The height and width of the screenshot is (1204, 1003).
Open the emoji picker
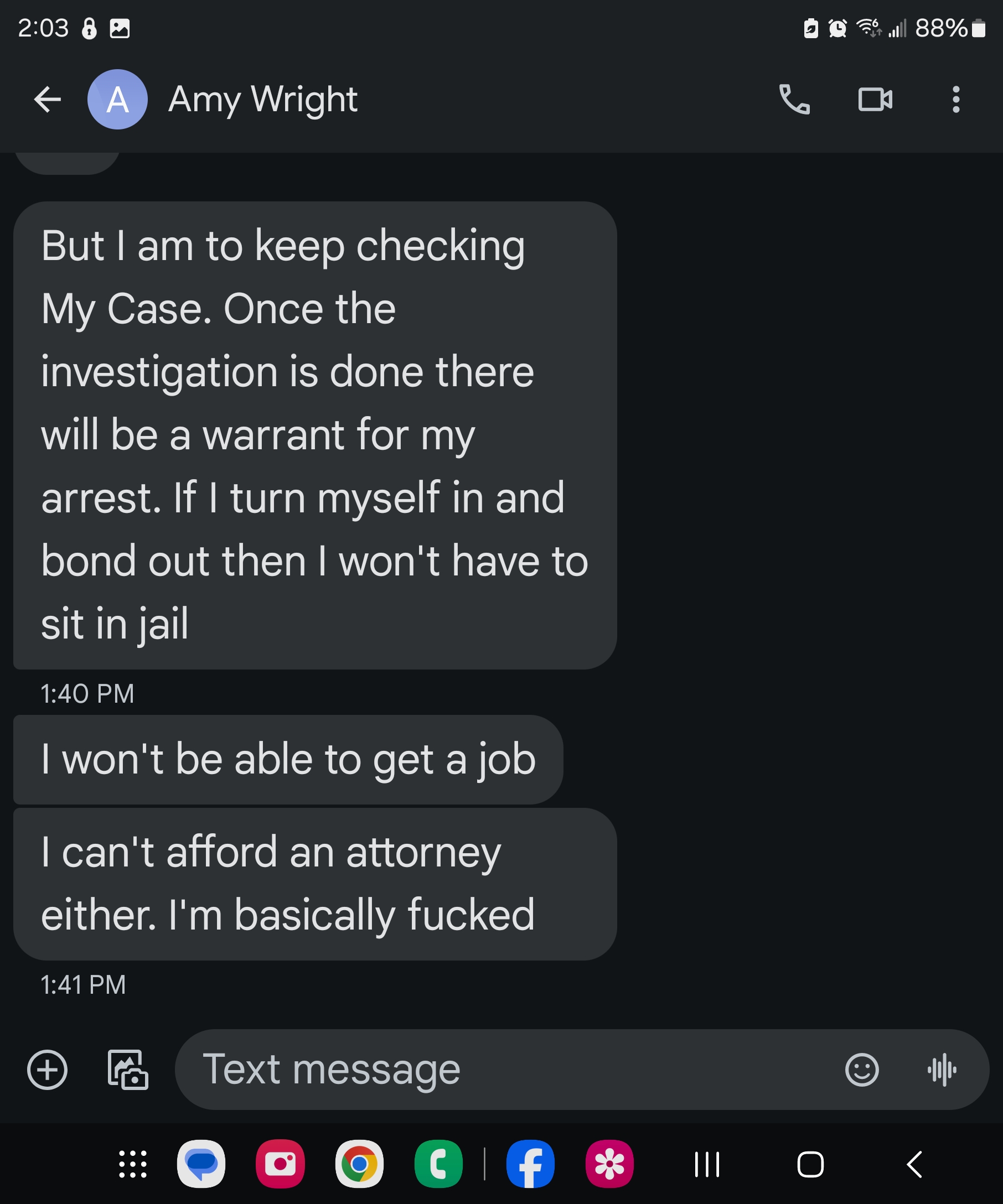tap(861, 1069)
